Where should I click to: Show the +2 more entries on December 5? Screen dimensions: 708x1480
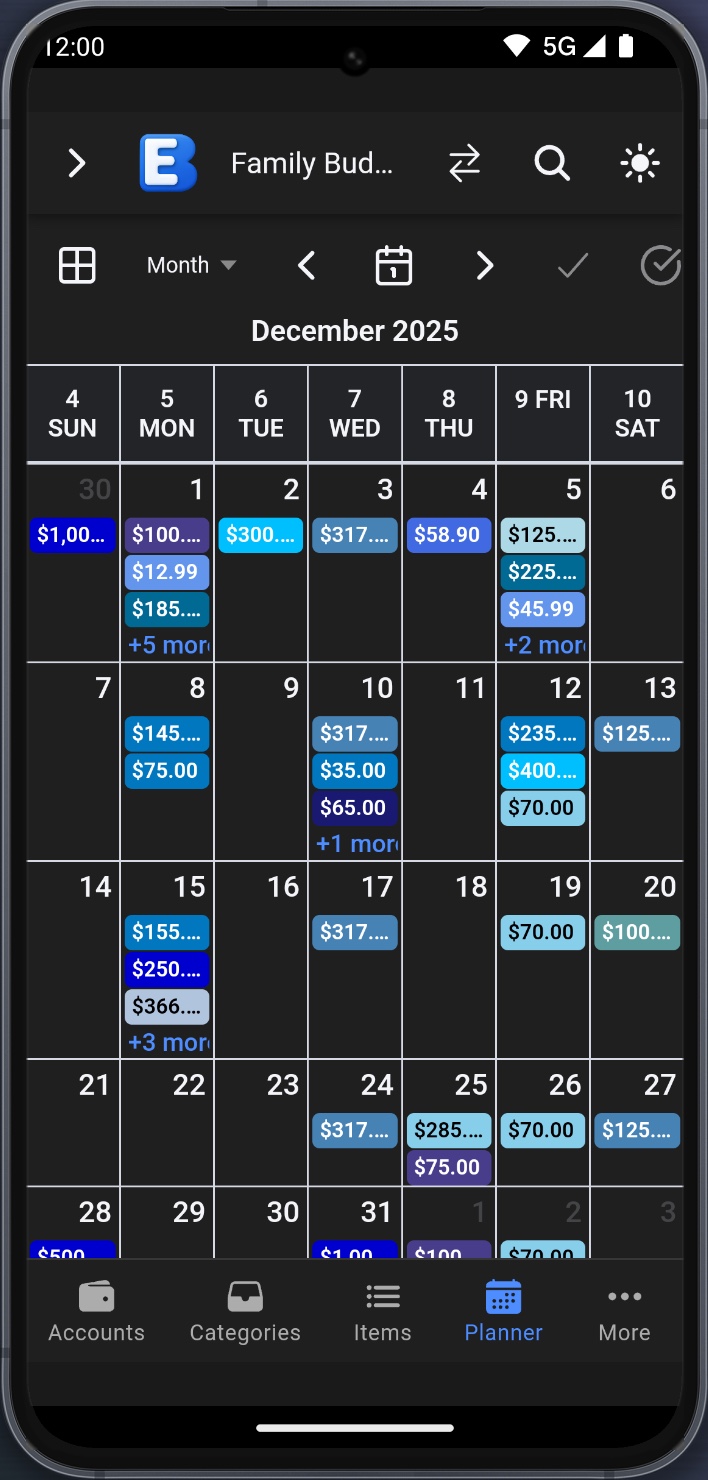[x=544, y=645]
